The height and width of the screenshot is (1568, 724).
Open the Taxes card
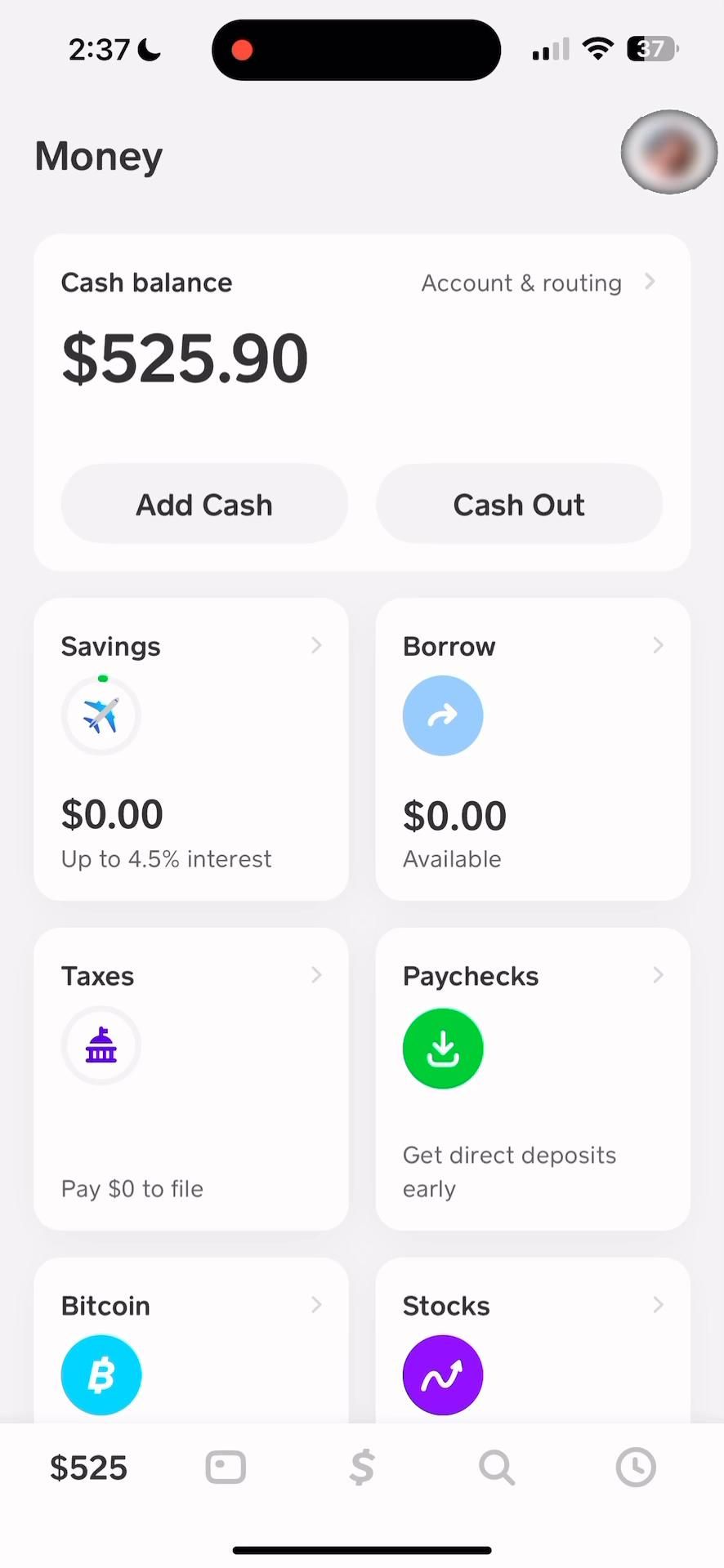click(x=191, y=1078)
